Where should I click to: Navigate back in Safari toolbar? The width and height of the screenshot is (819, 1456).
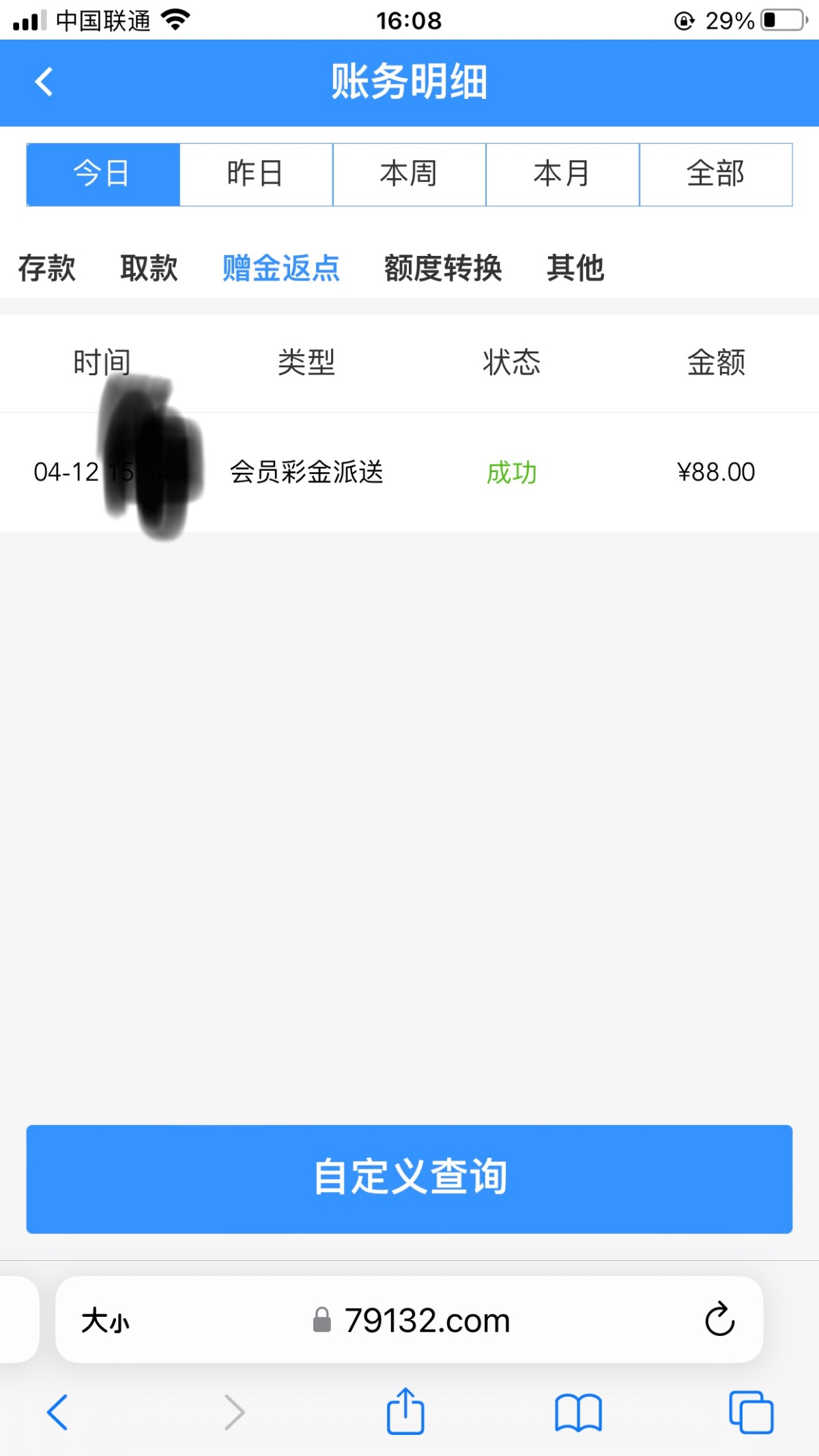coord(57,1412)
